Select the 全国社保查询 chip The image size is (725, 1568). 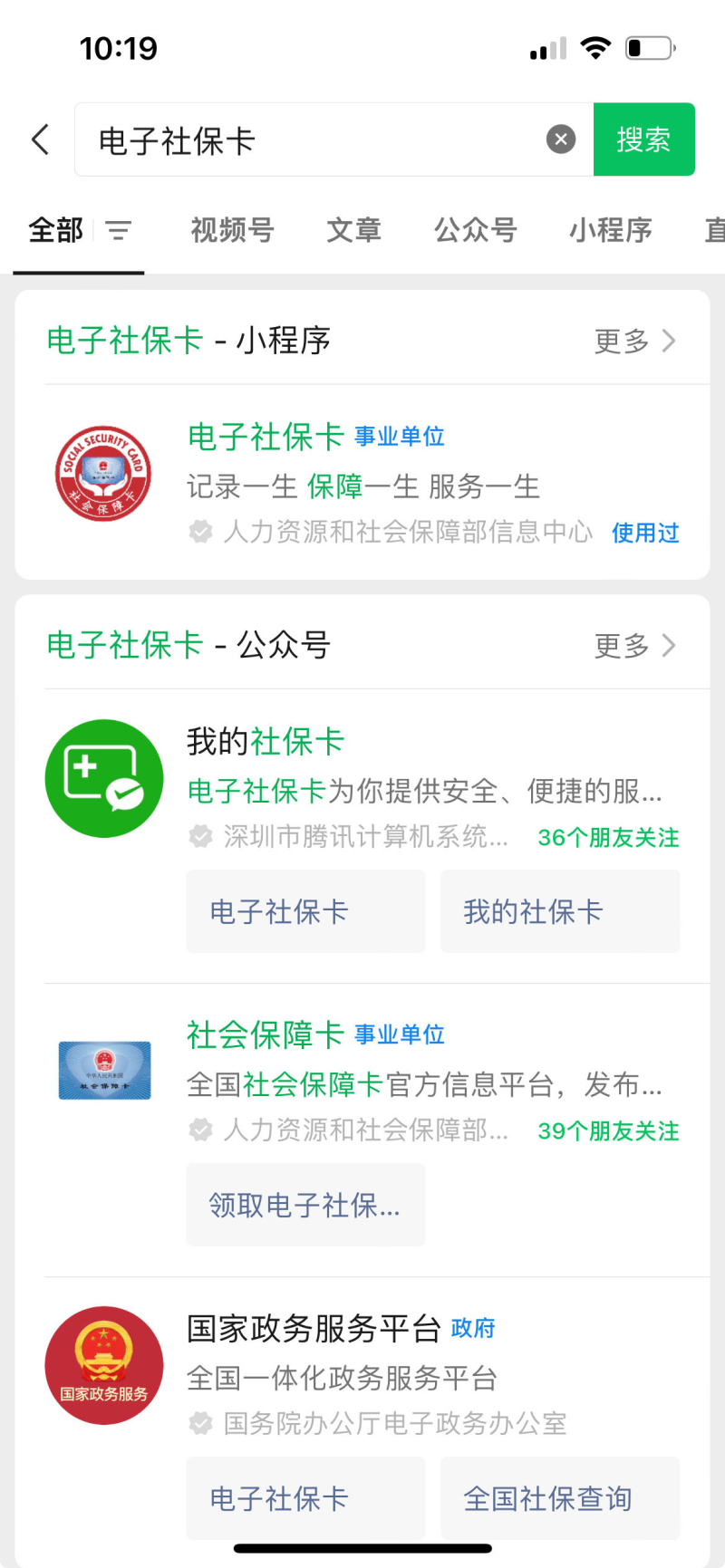click(x=559, y=1498)
